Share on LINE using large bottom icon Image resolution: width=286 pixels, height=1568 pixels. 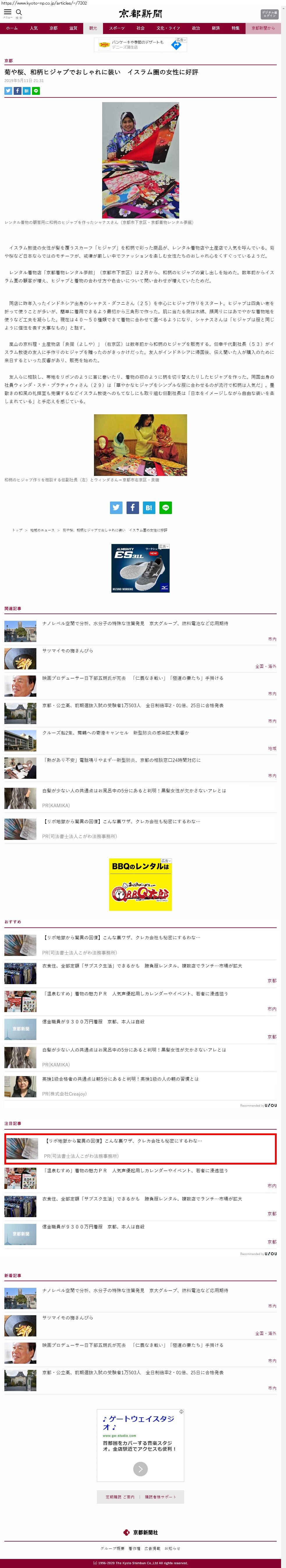[166, 507]
